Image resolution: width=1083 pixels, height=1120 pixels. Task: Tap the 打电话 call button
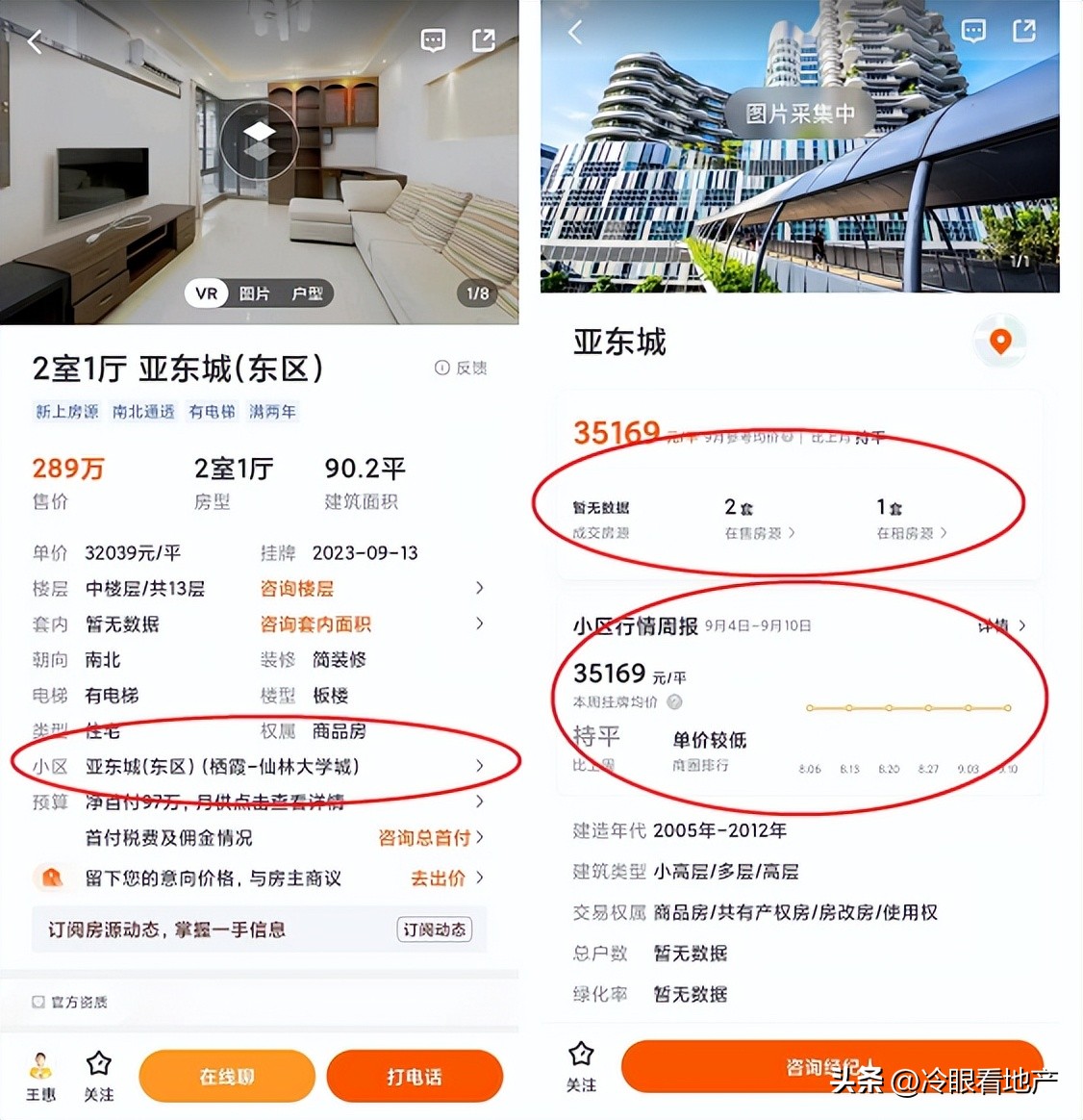pos(414,1077)
